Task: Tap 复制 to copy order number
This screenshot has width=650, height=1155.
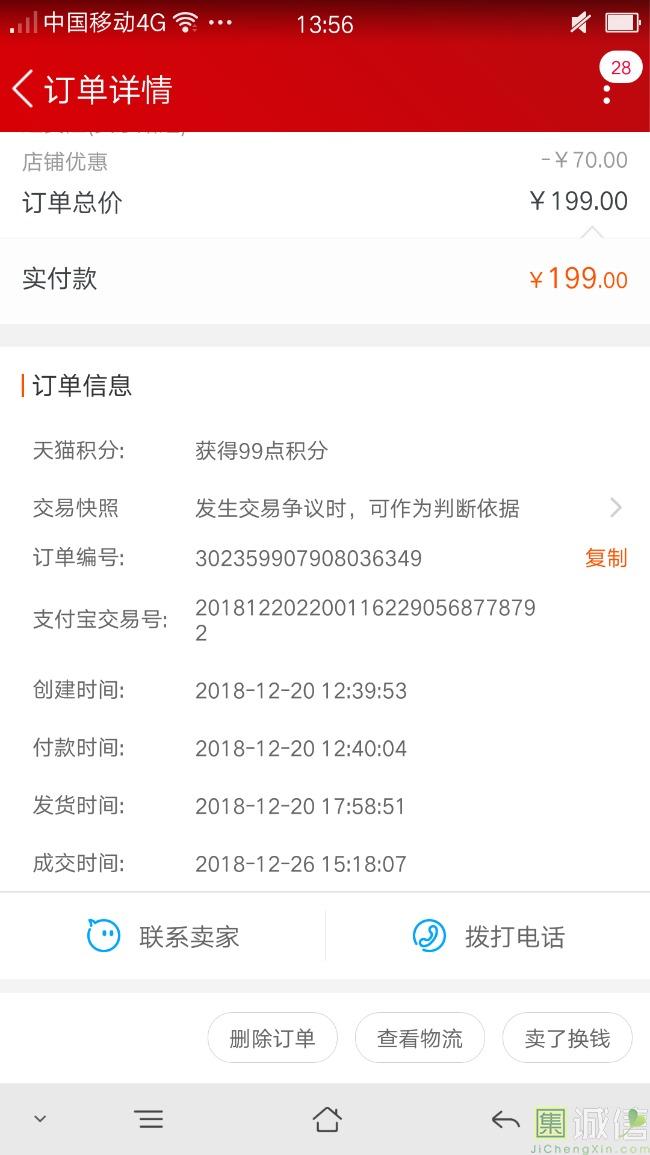Action: 606,558
